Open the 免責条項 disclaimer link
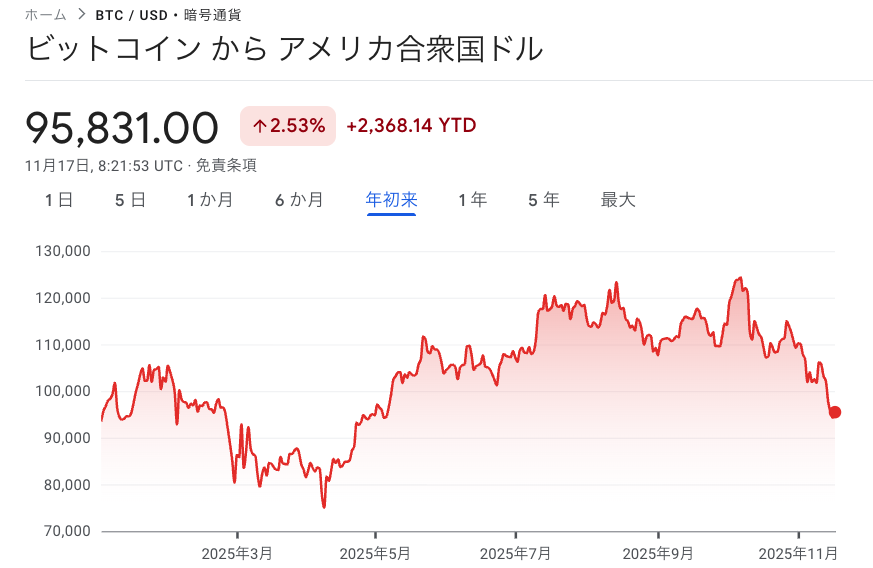Image resolution: width=873 pixels, height=568 pixels. coord(226,166)
